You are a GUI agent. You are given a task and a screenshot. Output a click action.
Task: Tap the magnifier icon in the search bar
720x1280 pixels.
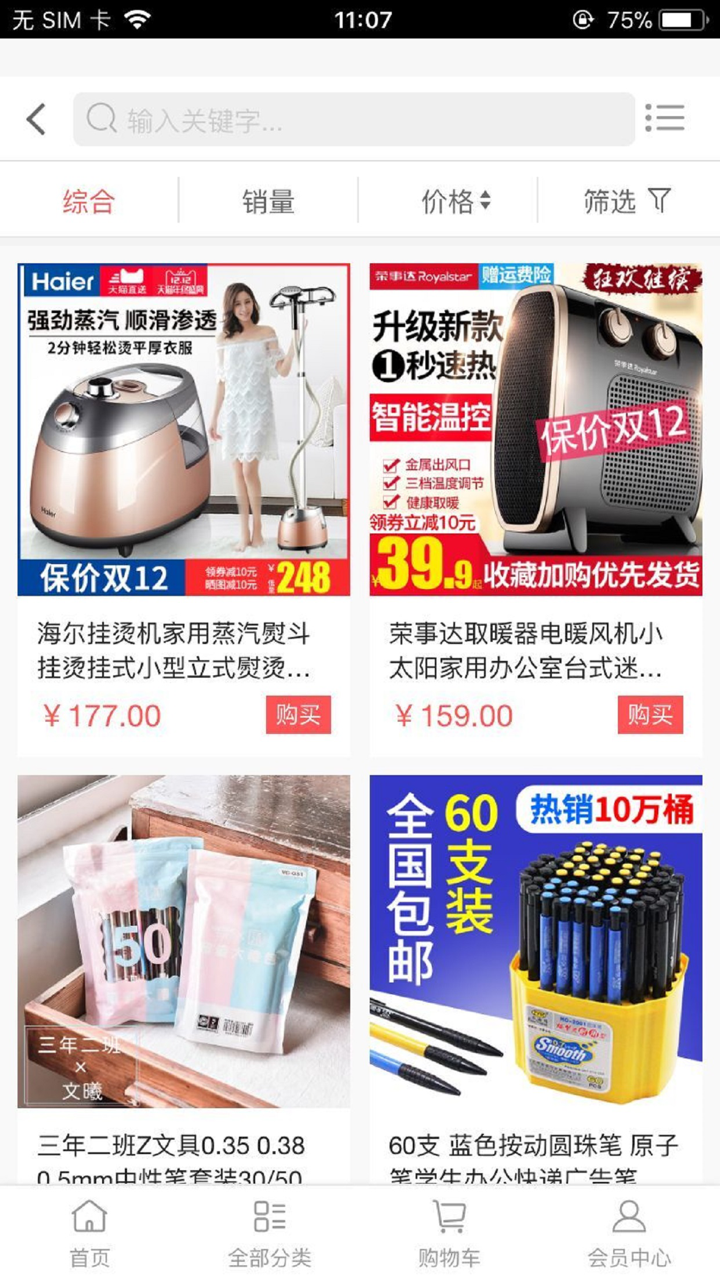[x=99, y=117]
